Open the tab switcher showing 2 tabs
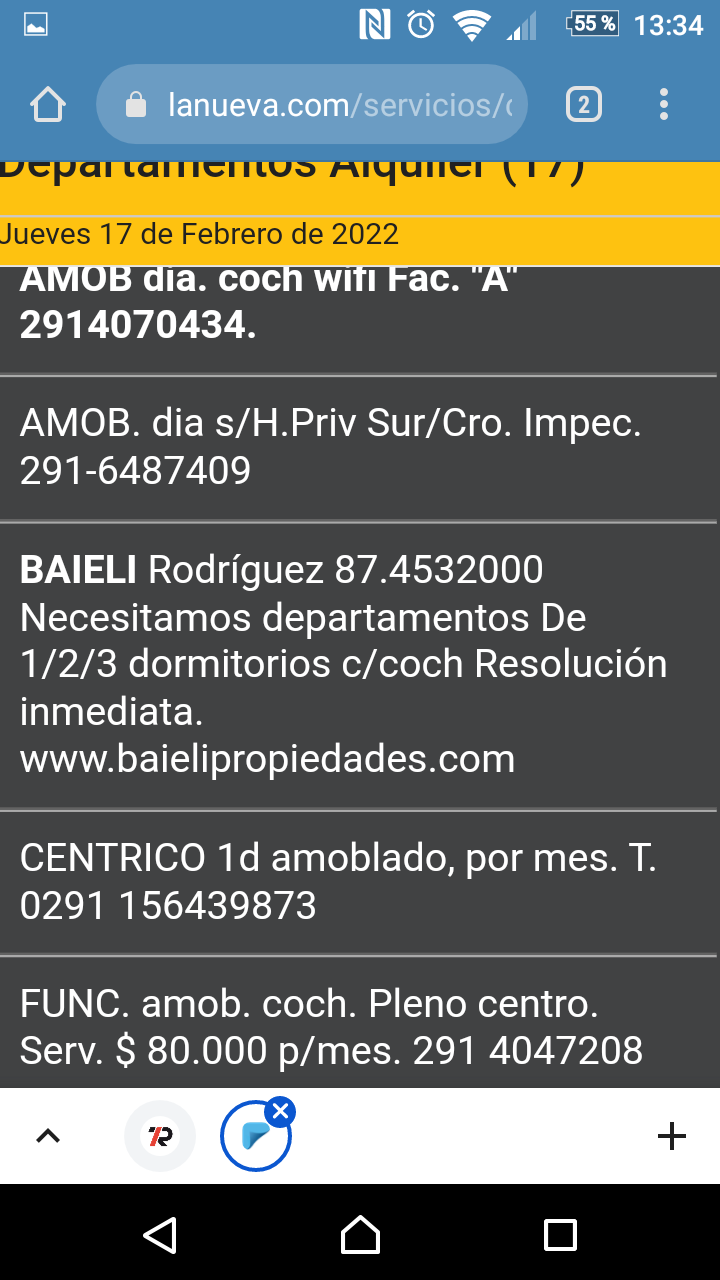This screenshot has width=720, height=1280. pos(584,105)
